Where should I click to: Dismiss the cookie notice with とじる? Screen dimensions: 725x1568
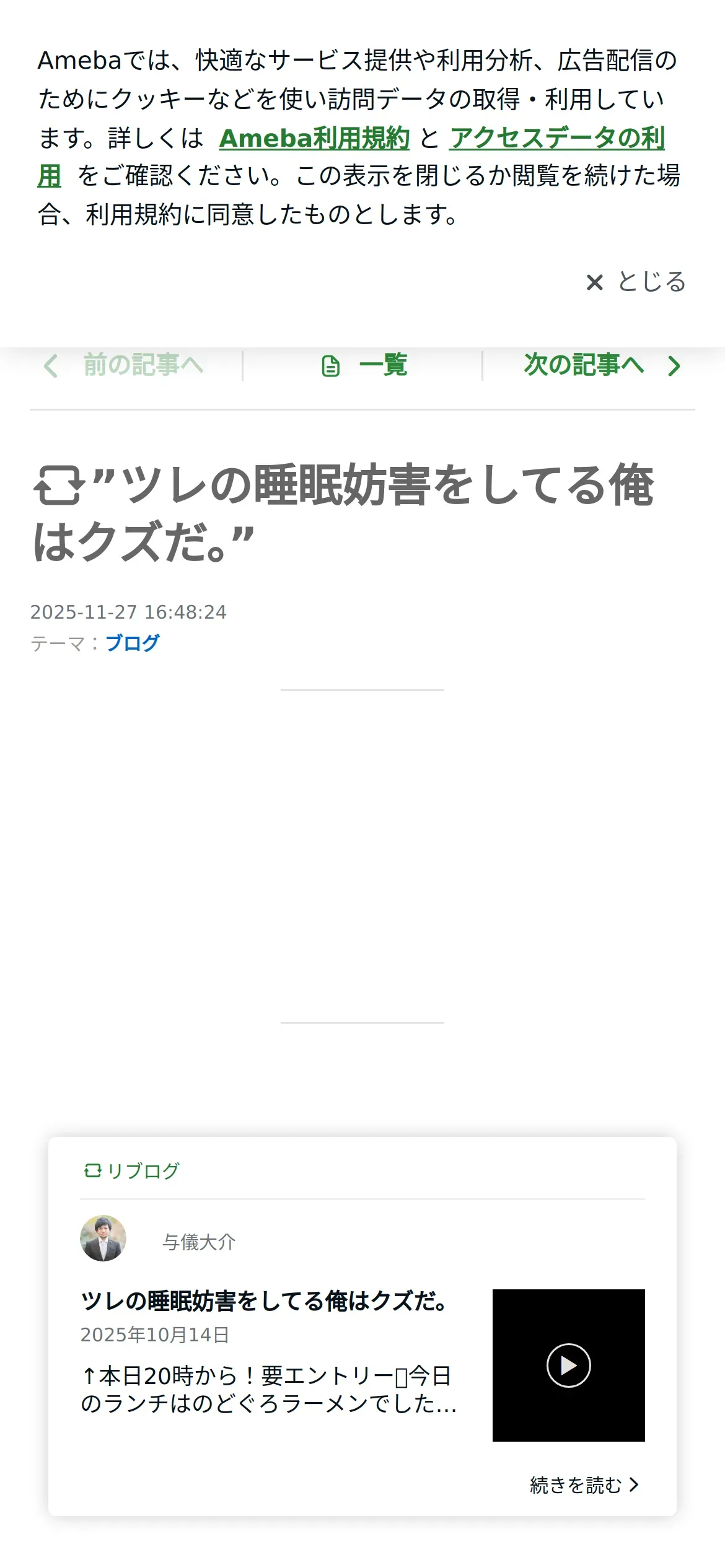636,282
